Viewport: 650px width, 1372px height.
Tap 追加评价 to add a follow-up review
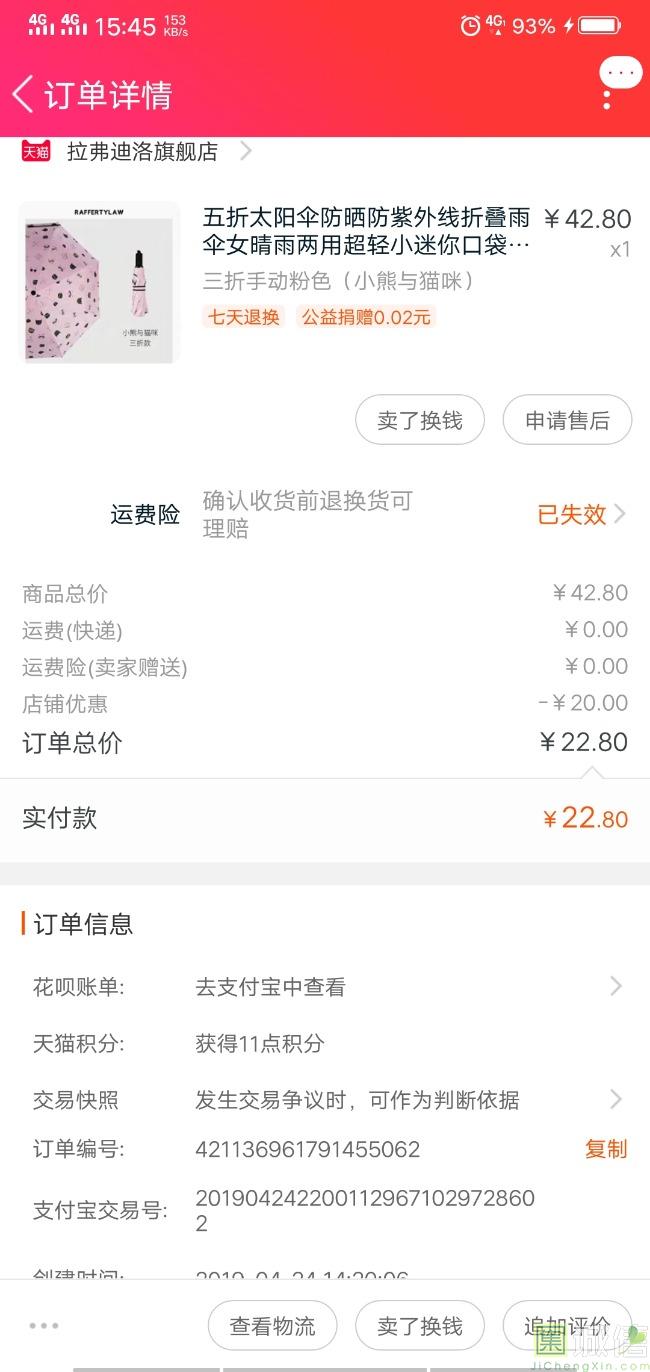566,1326
